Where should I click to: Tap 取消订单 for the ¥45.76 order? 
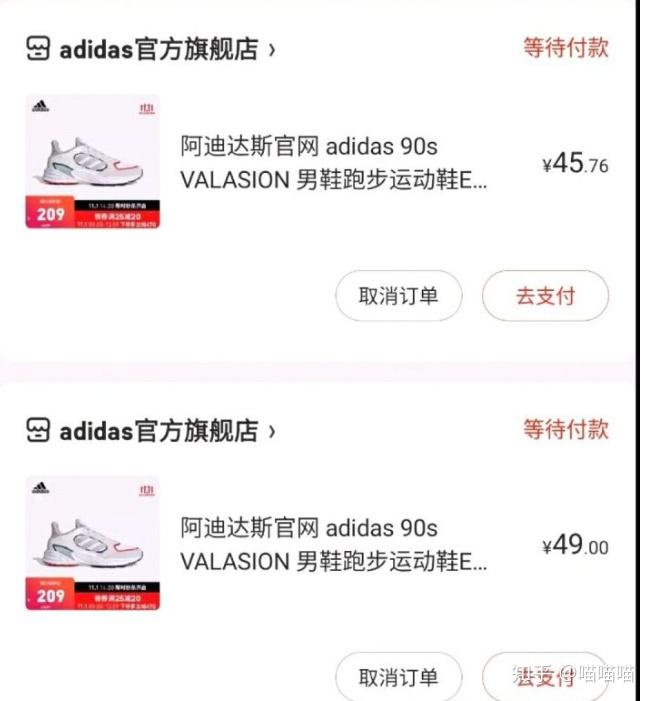(398, 296)
